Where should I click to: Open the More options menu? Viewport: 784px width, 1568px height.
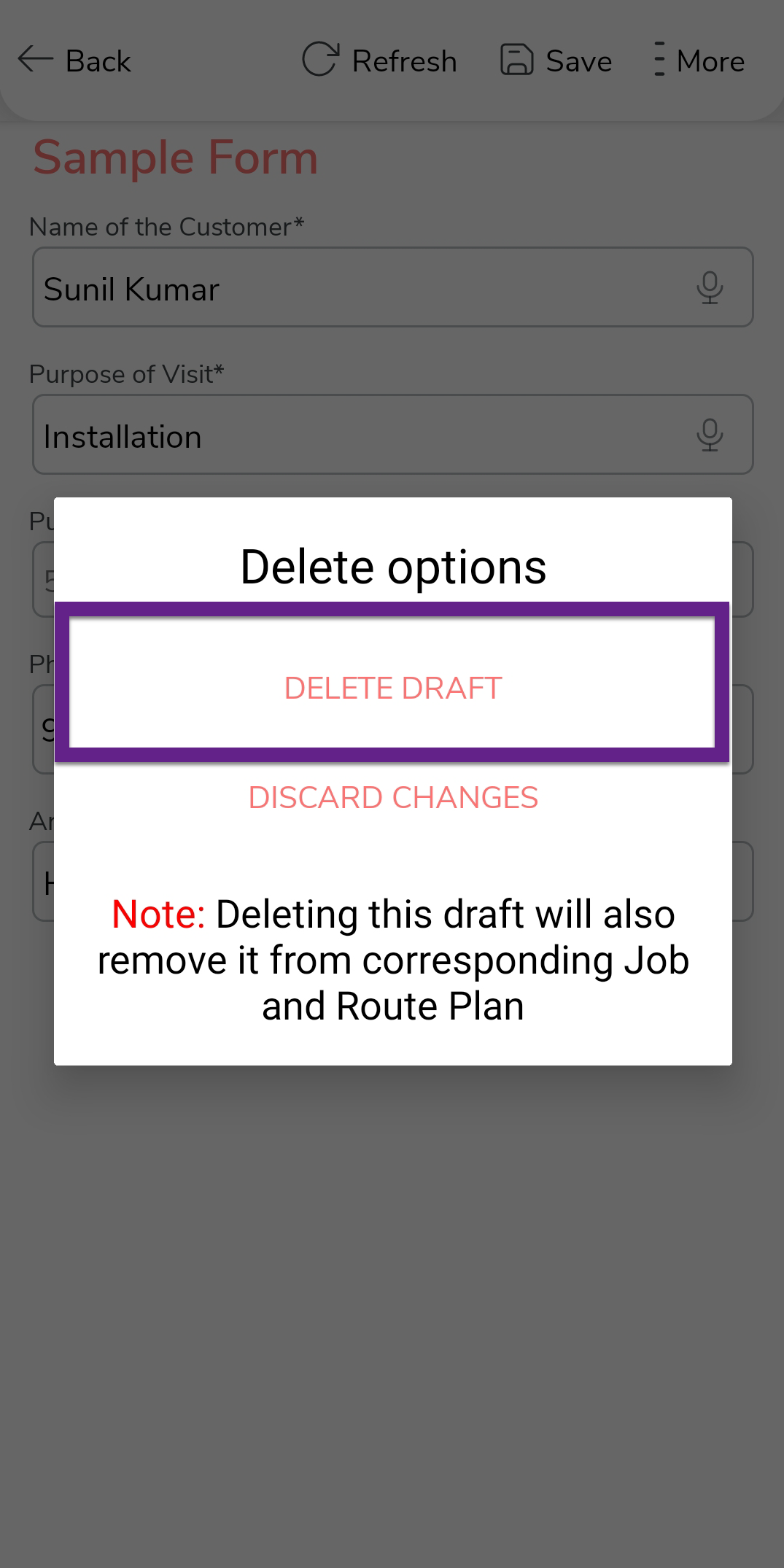(699, 61)
